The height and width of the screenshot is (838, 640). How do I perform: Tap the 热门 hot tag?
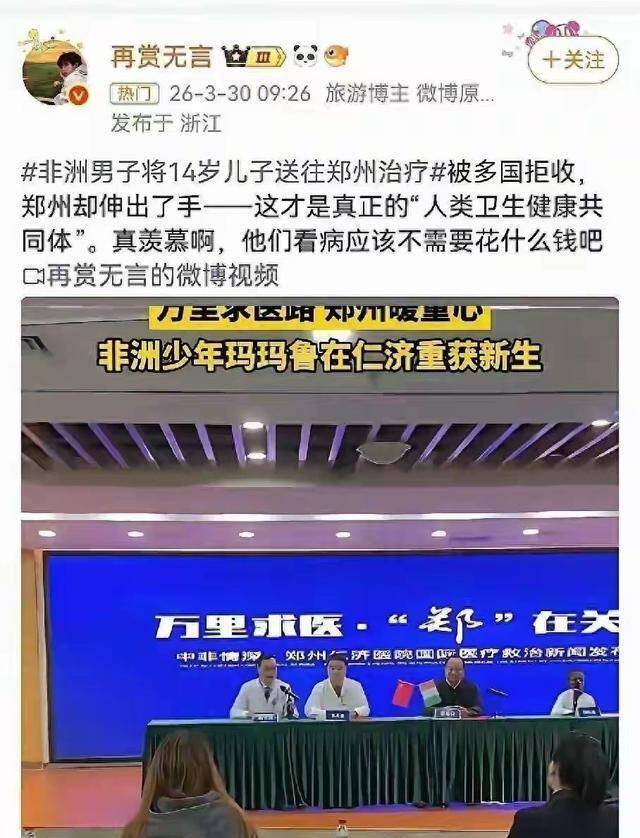click(134, 94)
